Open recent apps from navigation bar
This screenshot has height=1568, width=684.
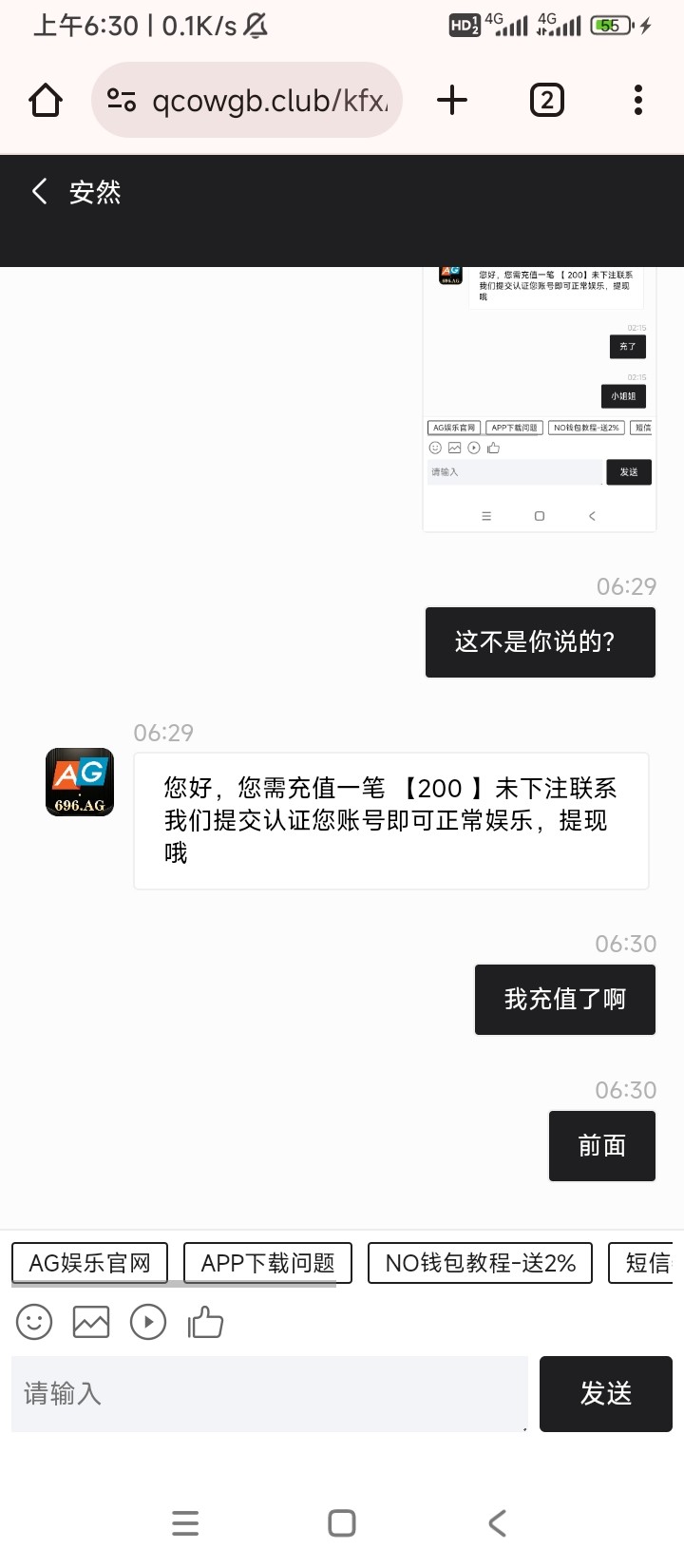pos(185,1523)
